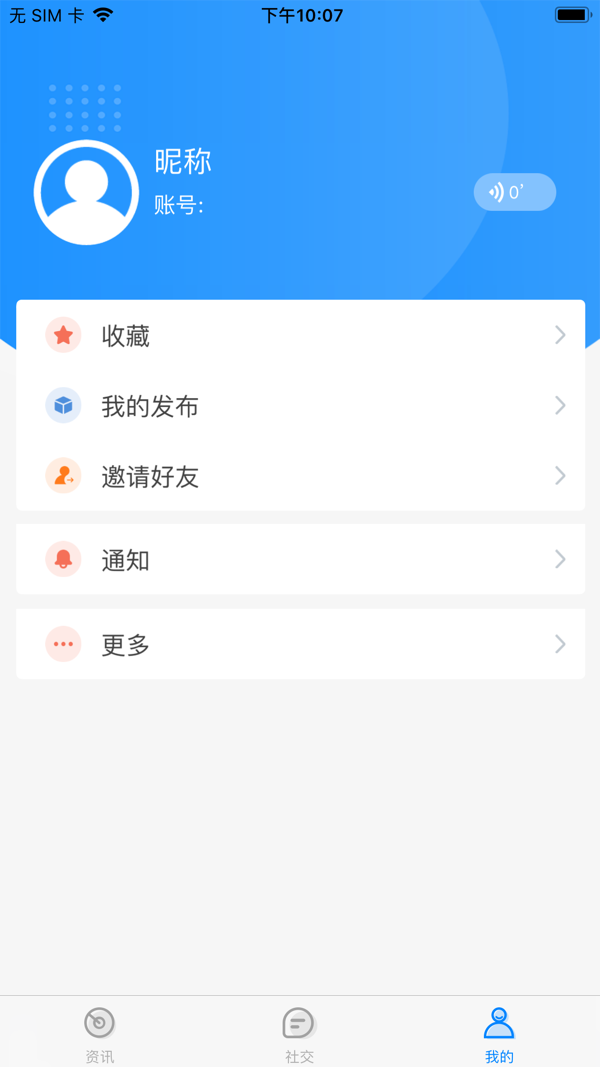Open 我的发布 posts list
The height and width of the screenshot is (1067, 600).
pos(301,406)
